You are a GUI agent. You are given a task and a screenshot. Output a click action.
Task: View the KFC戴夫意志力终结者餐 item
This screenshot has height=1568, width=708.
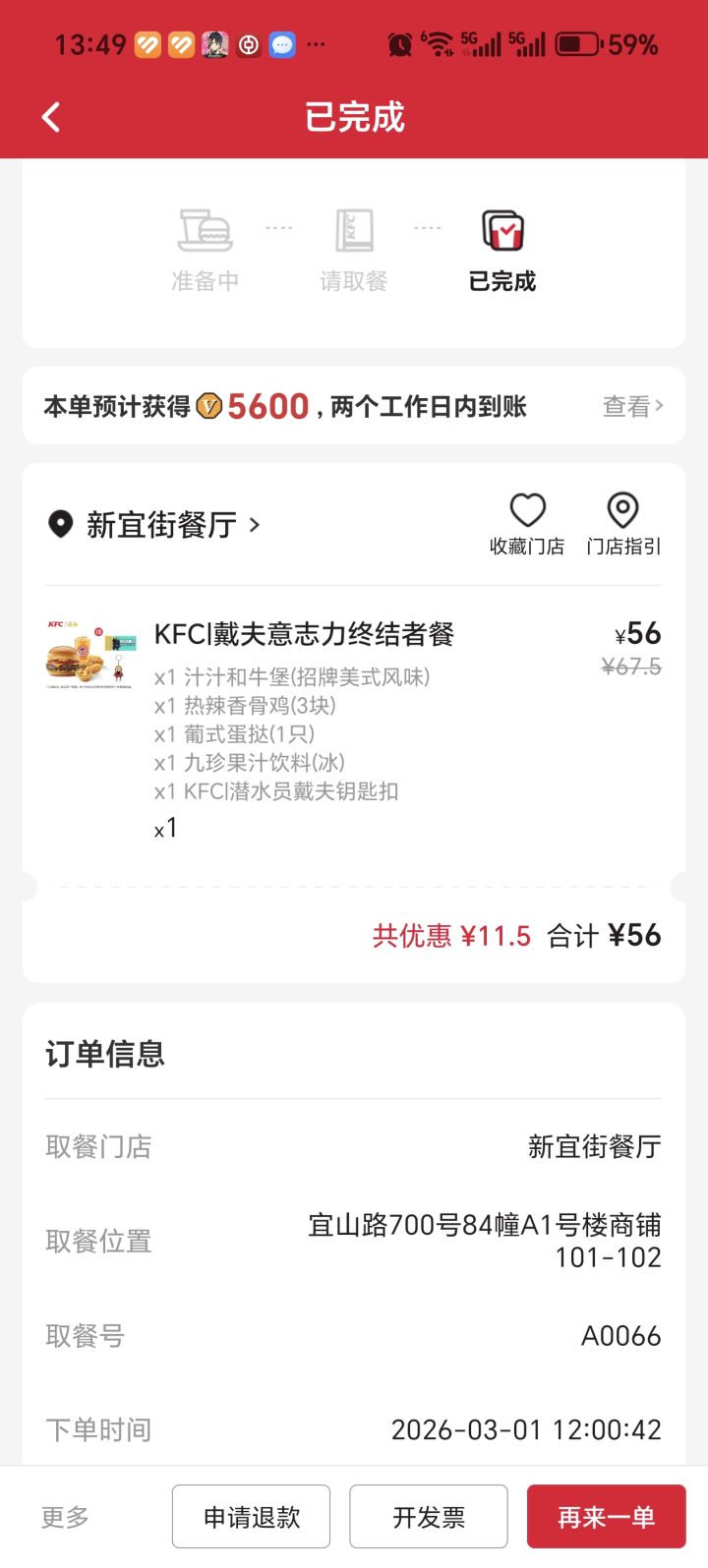[x=303, y=635]
